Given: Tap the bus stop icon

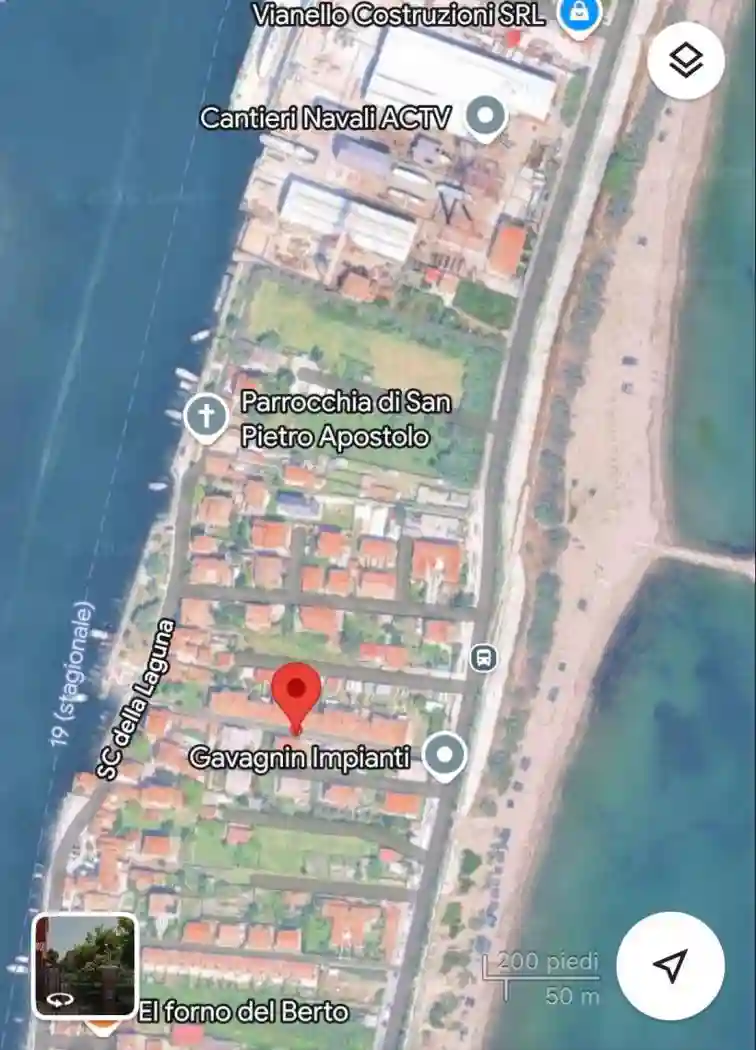Looking at the screenshot, I should (x=483, y=658).
